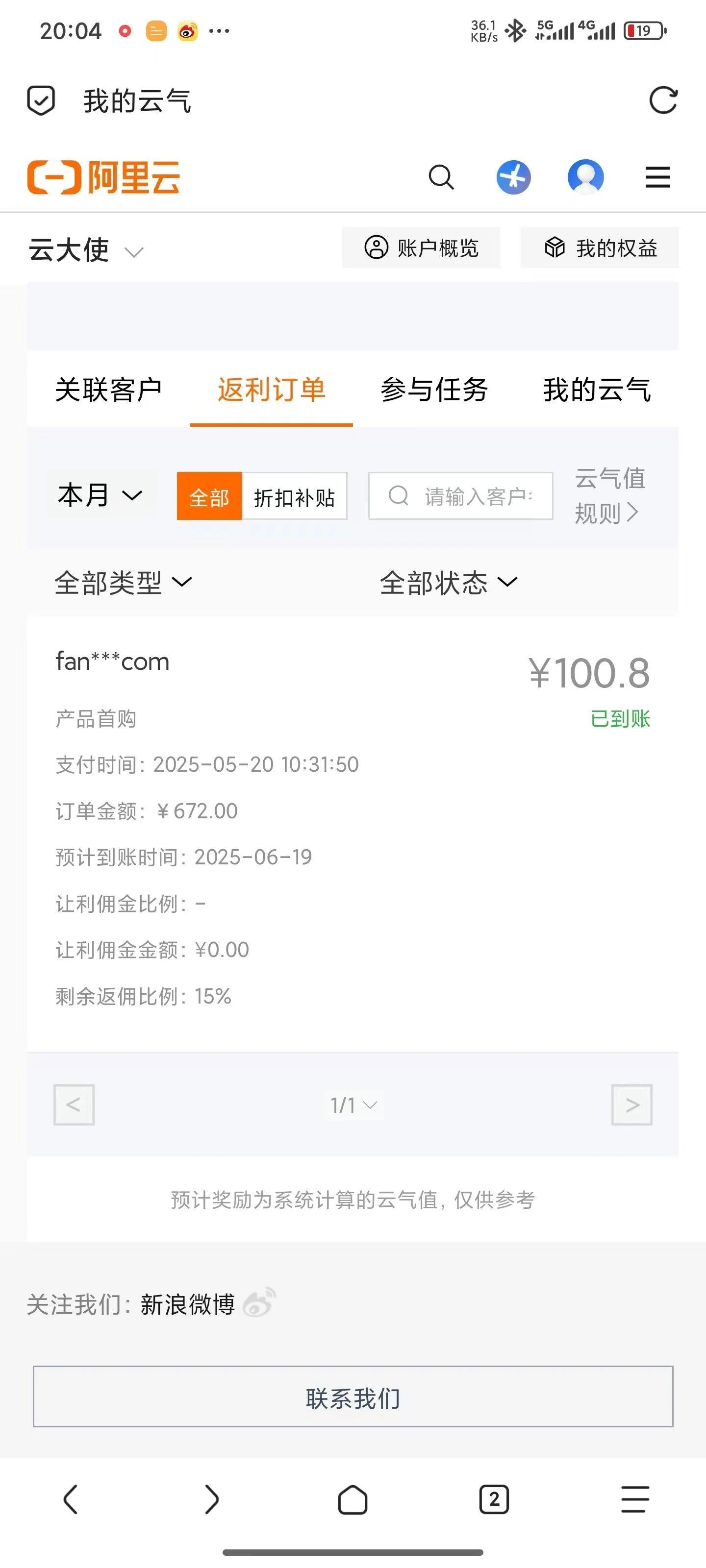The width and height of the screenshot is (706, 1568).
Task: Open 账户概览
Action: pyautogui.click(x=421, y=248)
